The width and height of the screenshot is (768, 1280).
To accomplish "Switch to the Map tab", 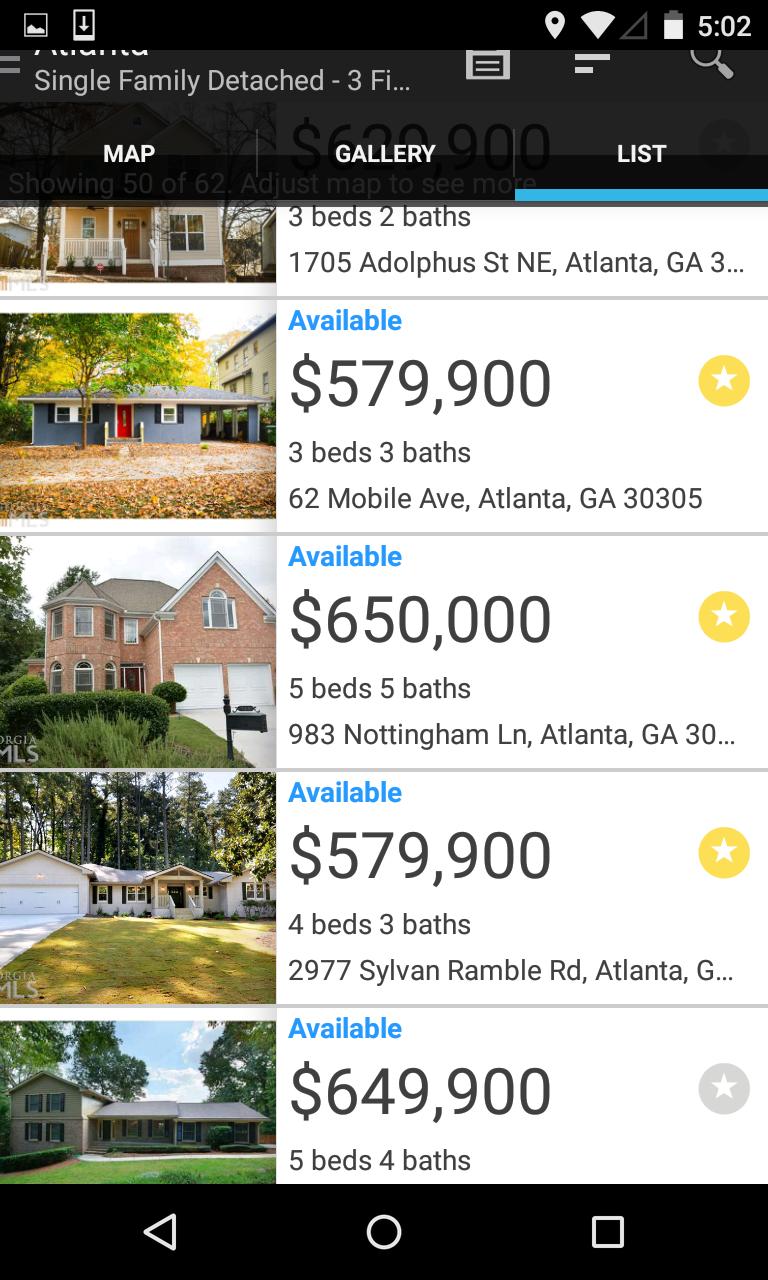I will [129, 154].
